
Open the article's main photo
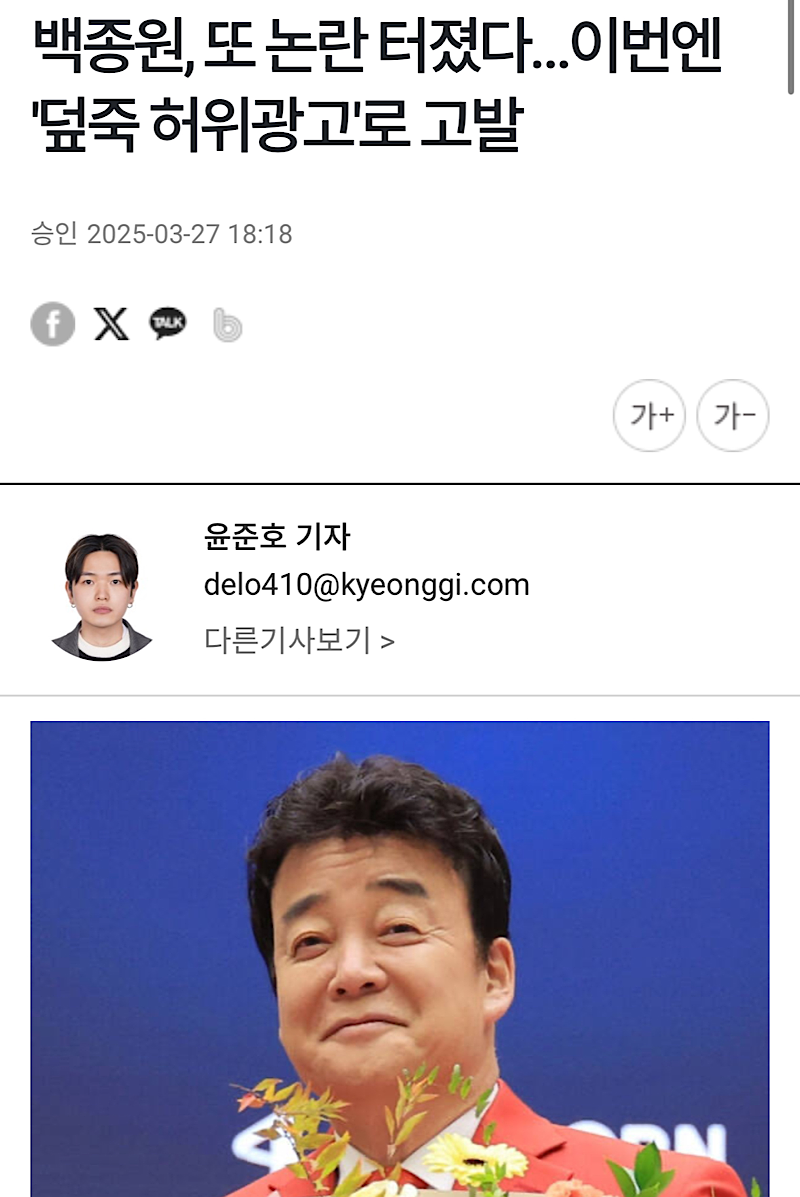400,958
